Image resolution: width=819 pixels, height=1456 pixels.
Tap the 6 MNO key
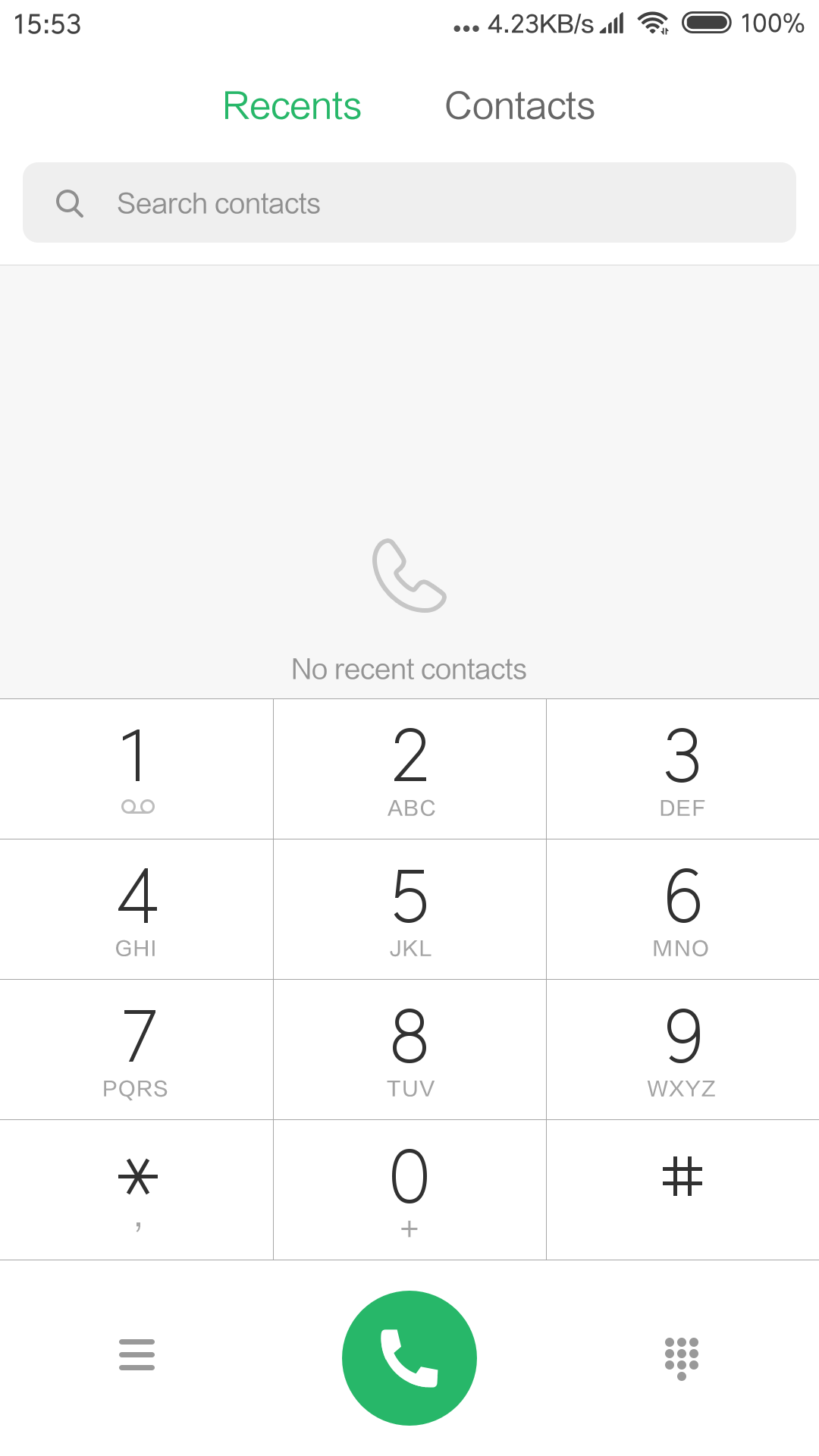[682, 909]
